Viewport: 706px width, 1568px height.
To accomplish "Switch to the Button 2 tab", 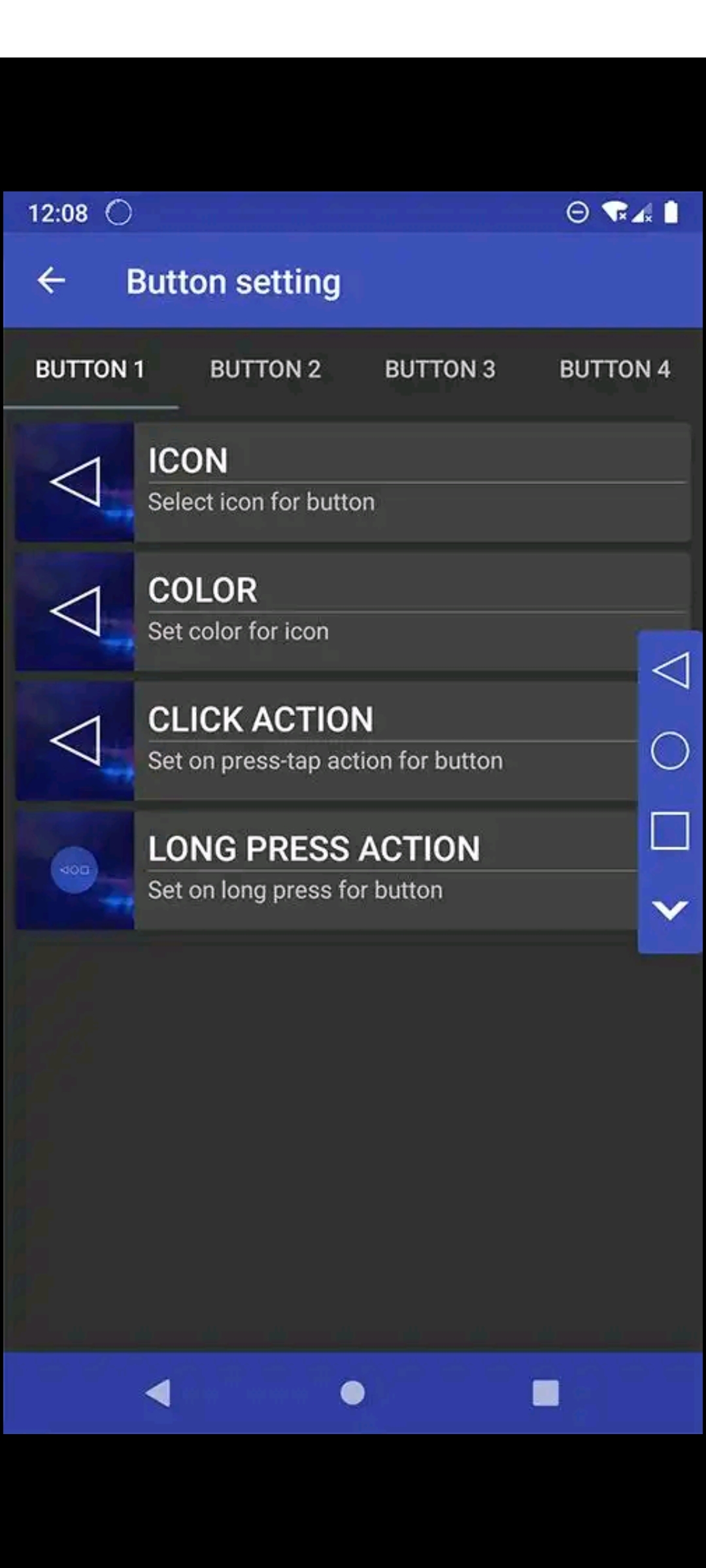I will [265, 369].
